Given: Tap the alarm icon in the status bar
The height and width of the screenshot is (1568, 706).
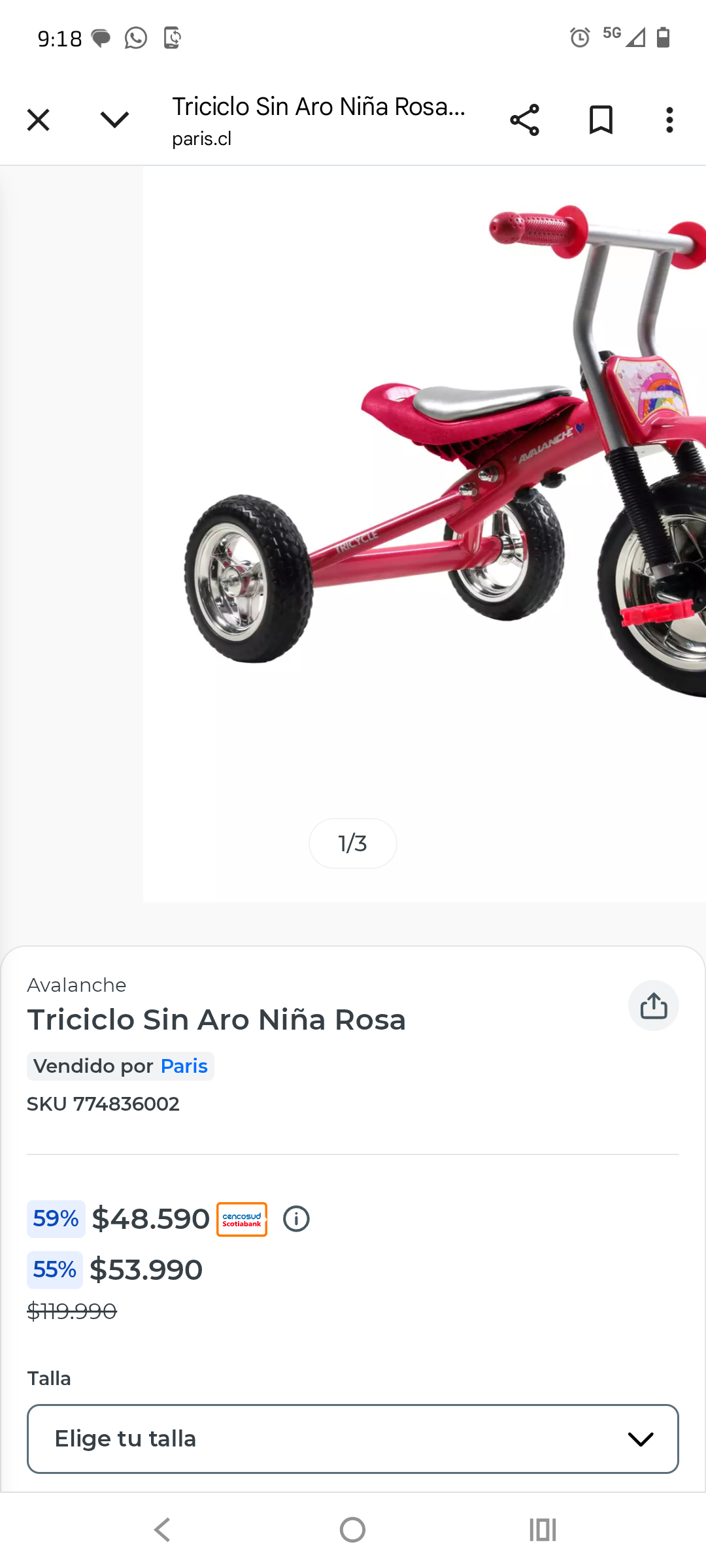Looking at the screenshot, I should pos(578,38).
